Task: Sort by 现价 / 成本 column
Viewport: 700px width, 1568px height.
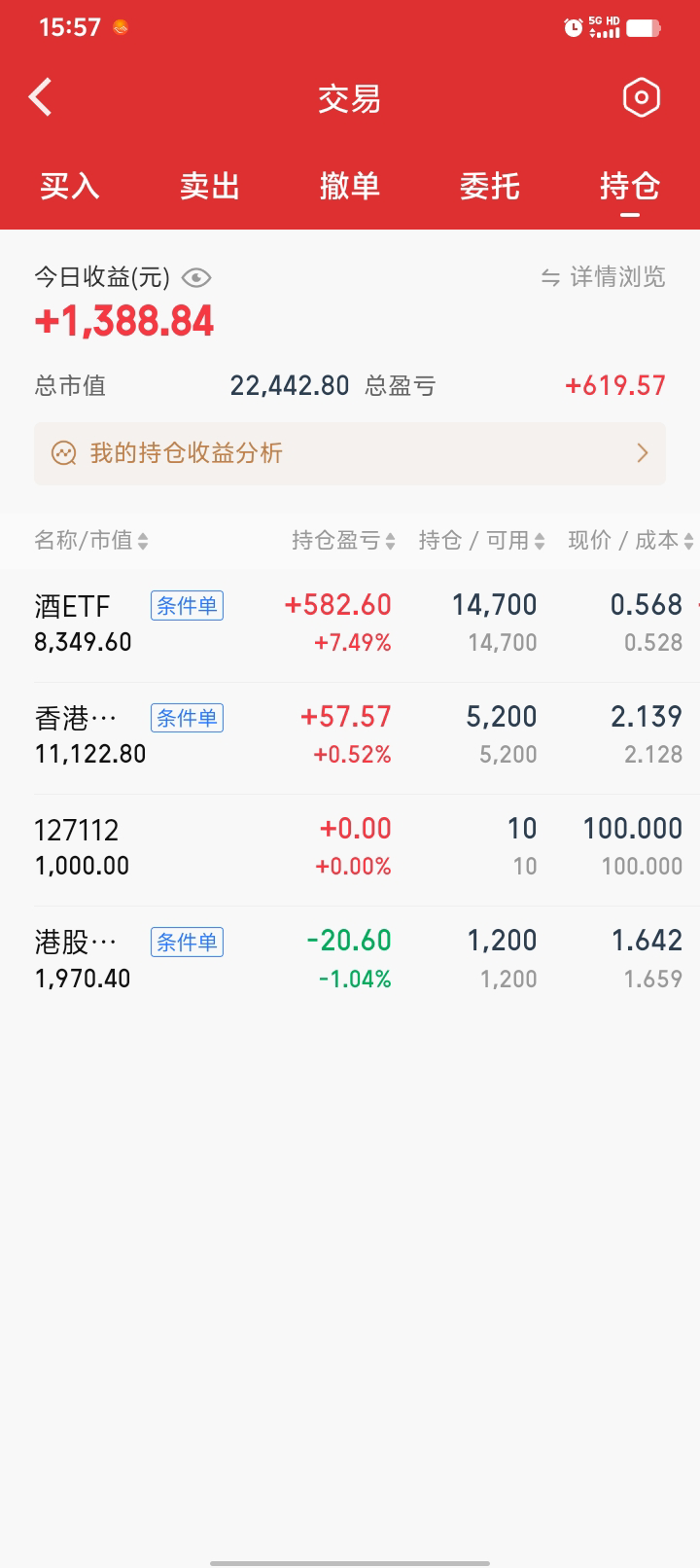Action: [x=630, y=541]
